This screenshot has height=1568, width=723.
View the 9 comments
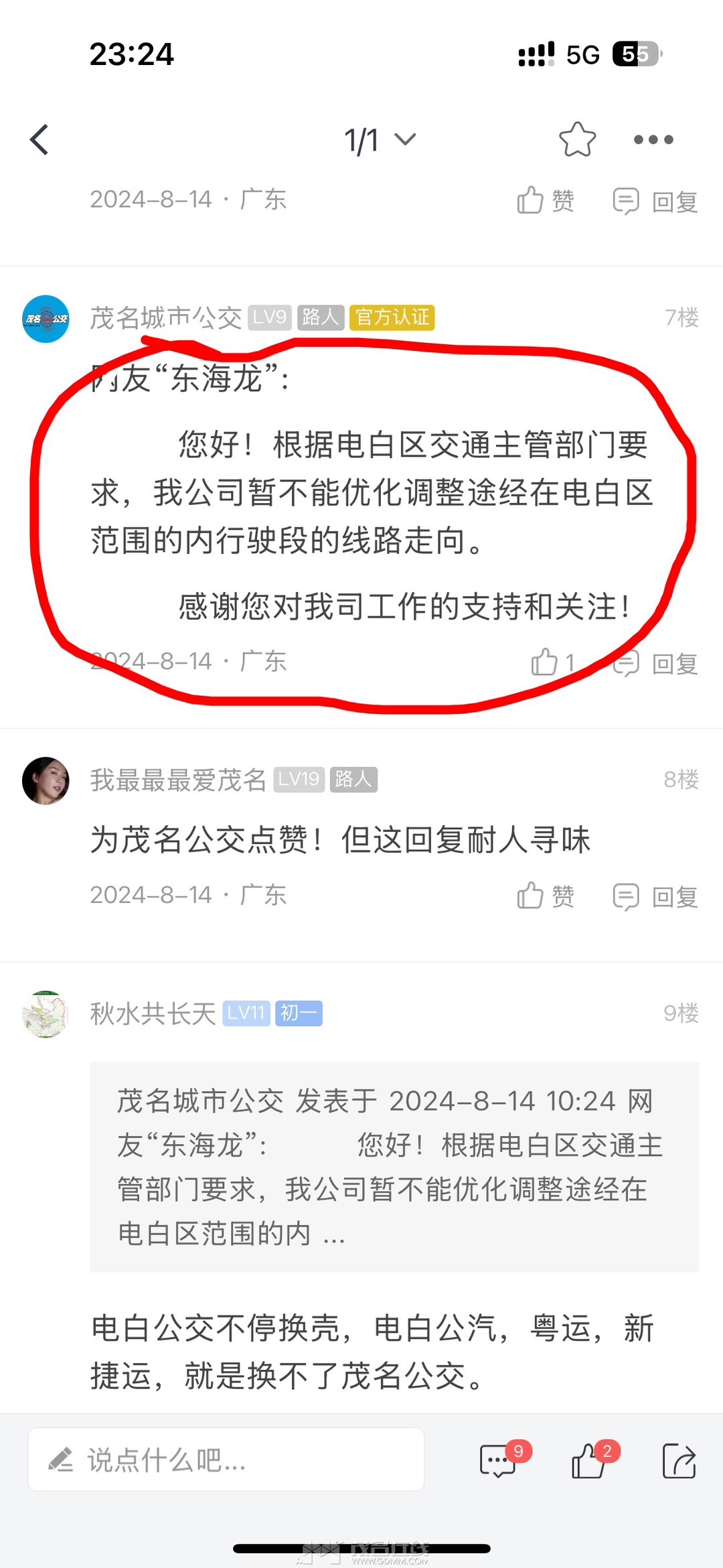[x=499, y=1461]
